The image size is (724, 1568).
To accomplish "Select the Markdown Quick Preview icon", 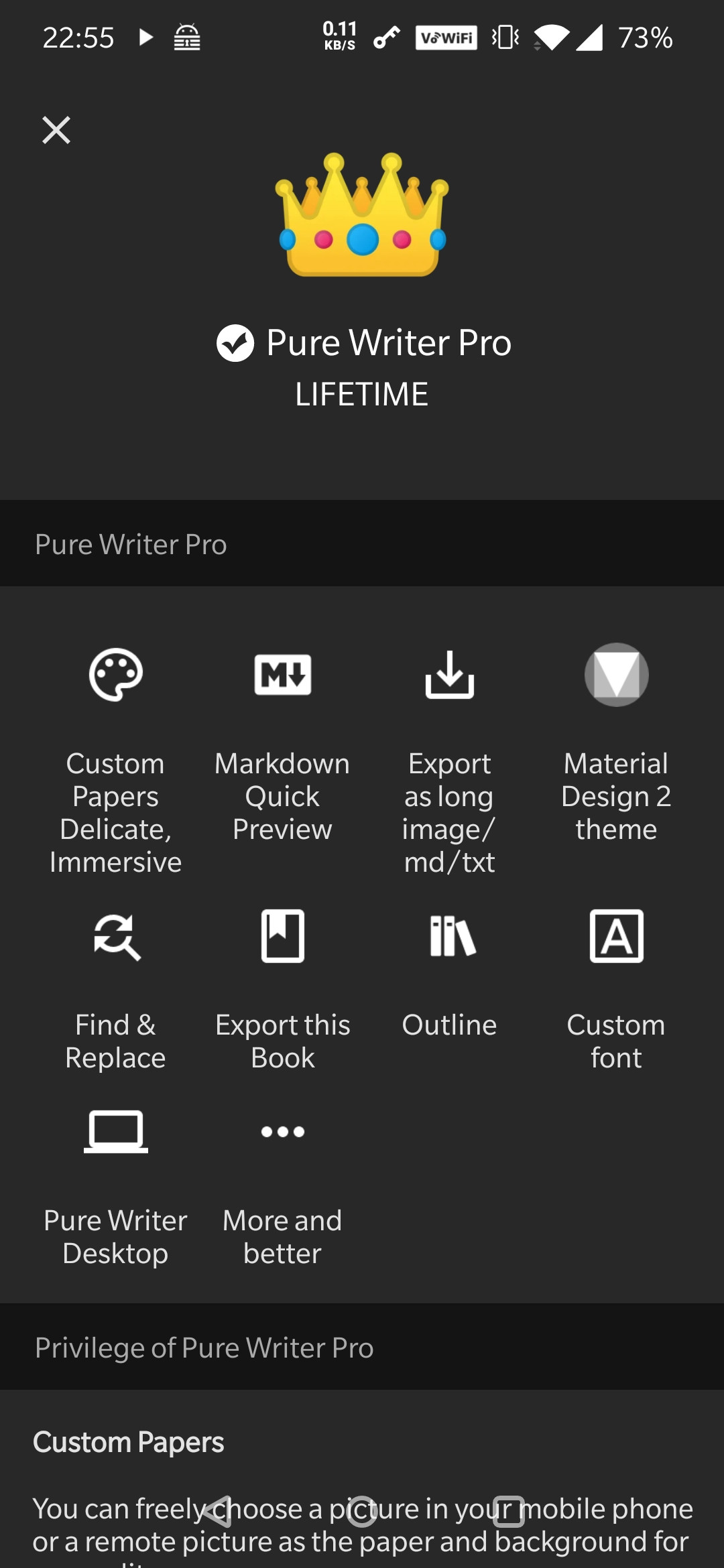I will coord(283,675).
